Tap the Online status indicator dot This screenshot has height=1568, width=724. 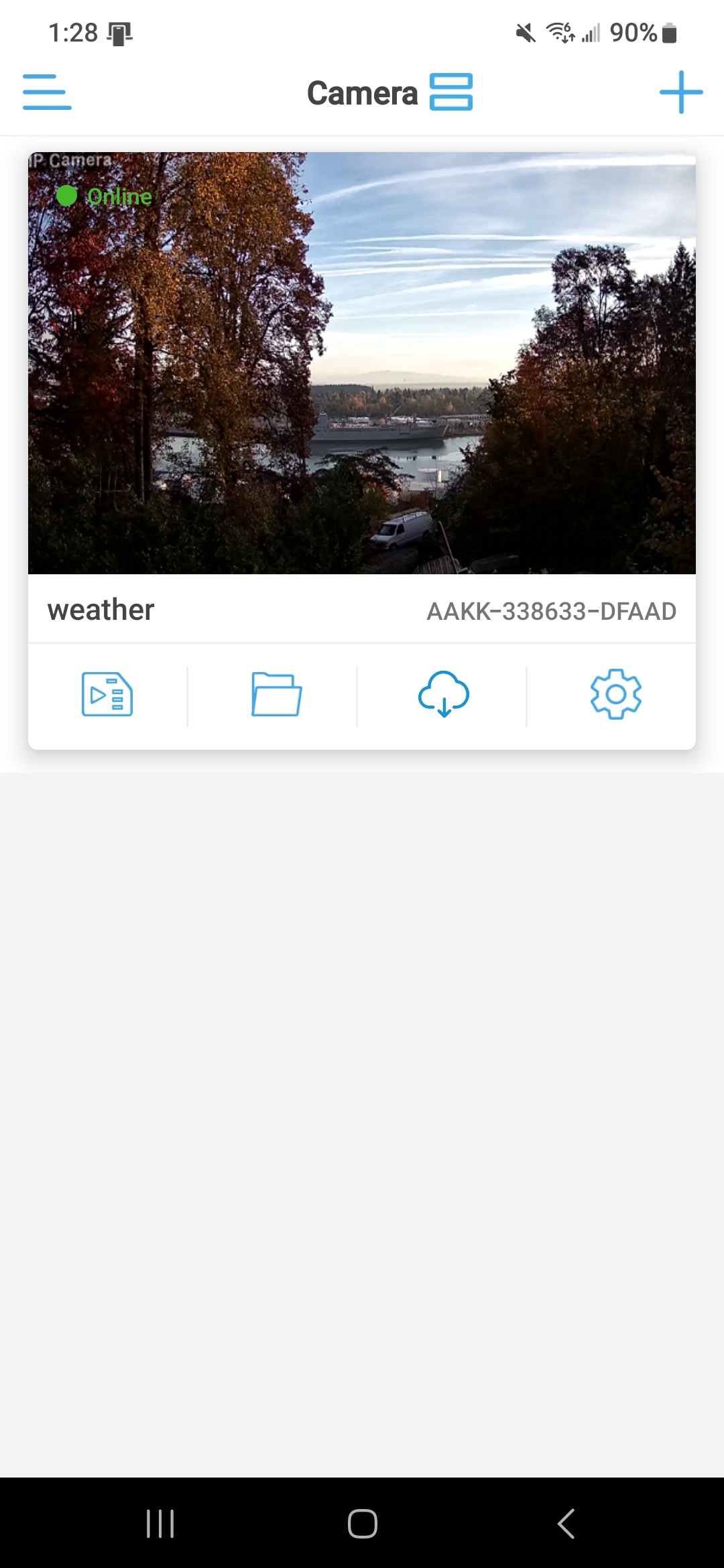click(x=68, y=196)
